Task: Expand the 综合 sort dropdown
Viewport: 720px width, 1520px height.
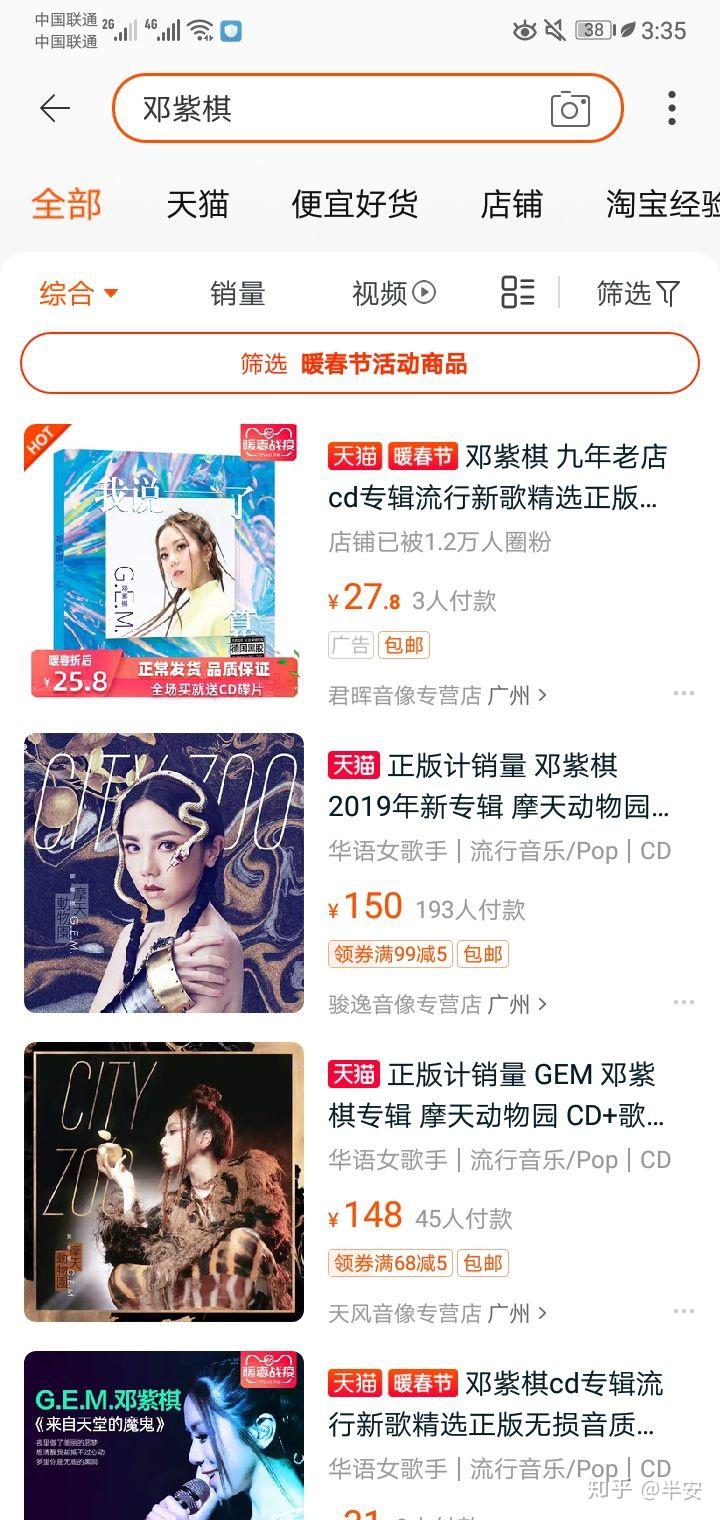Action: (78, 293)
